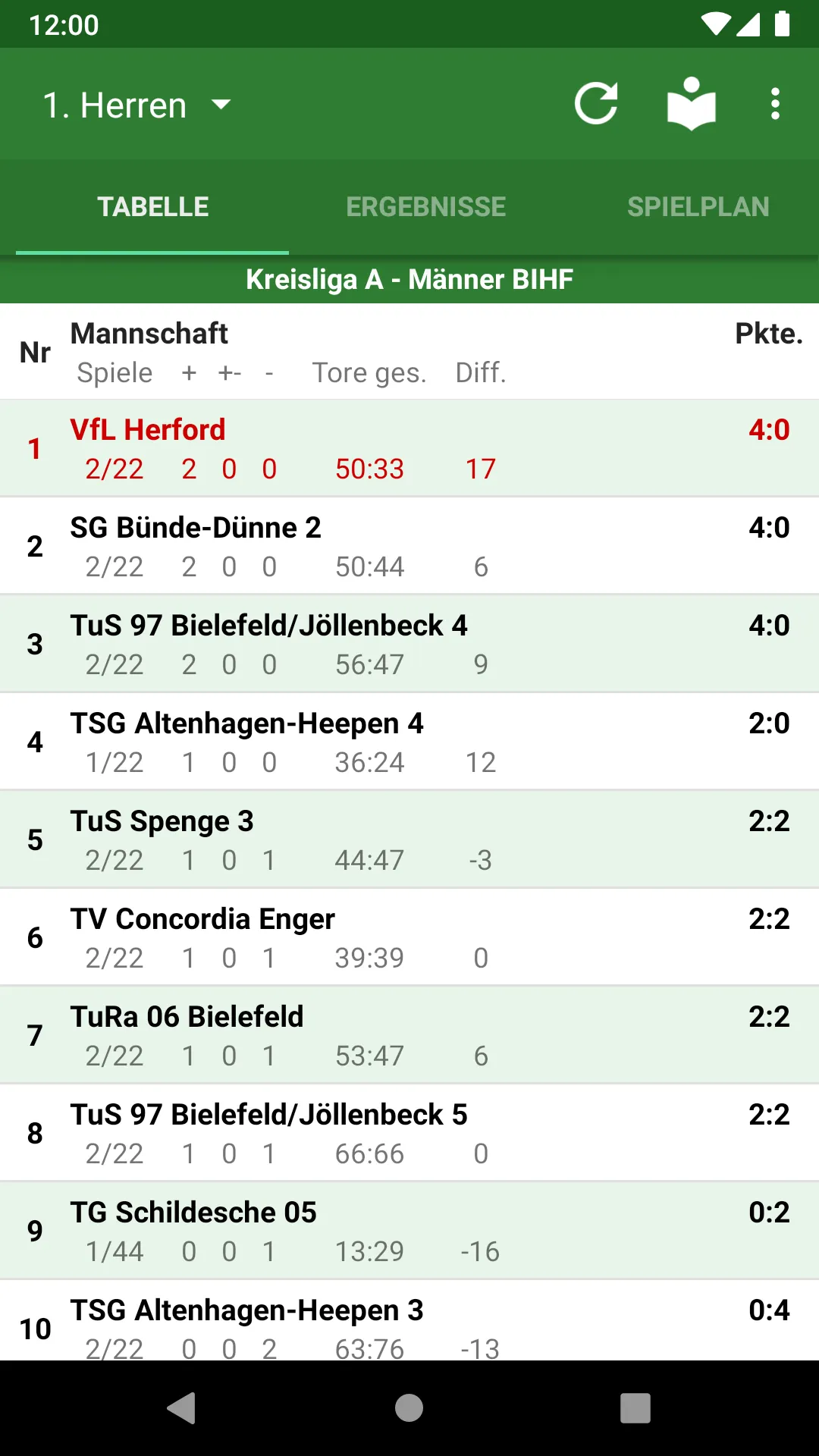Open TSG Altenhagen-Heepen 3 row
Image resolution: width=819 pixels, height=1456 pixels.
tap(409, 1321)
